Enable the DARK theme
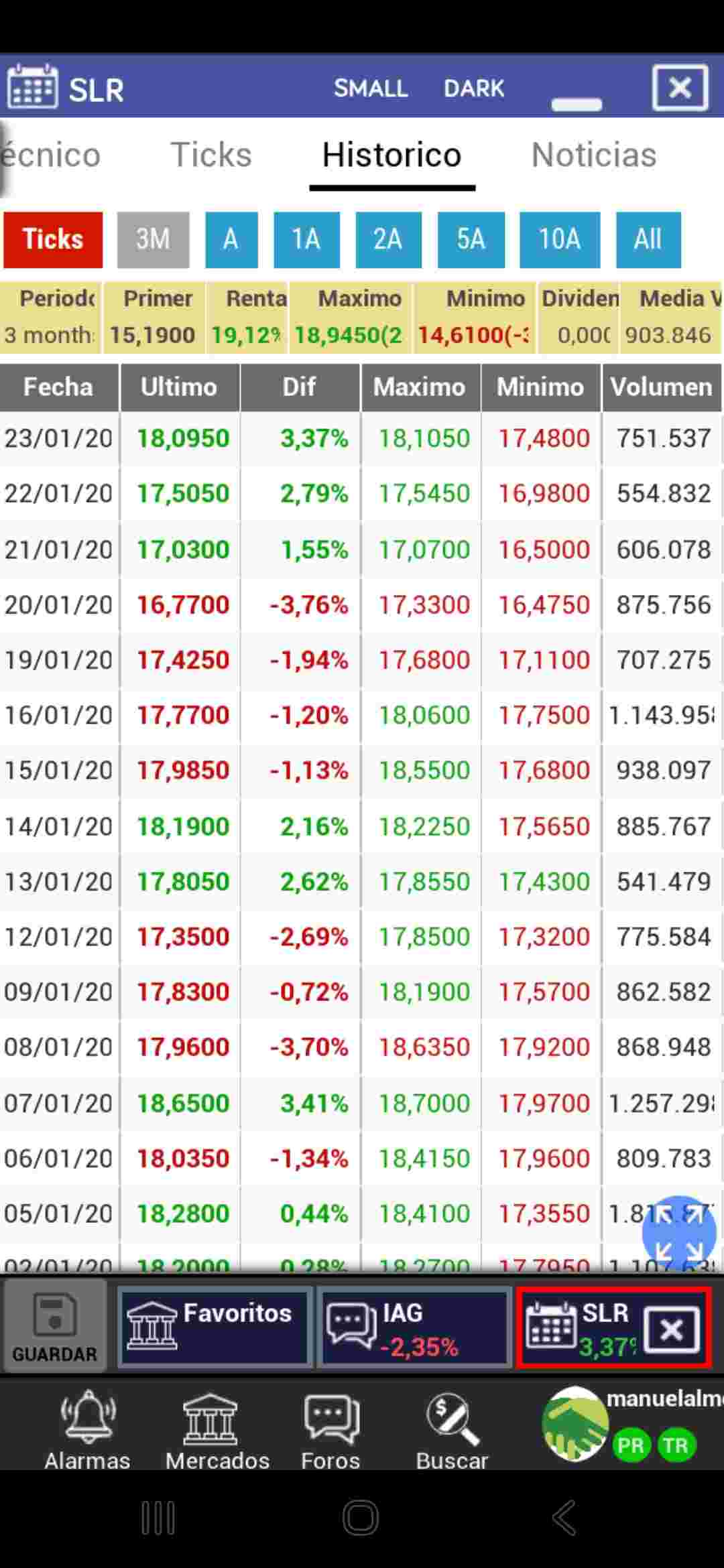 click(473, 88)
